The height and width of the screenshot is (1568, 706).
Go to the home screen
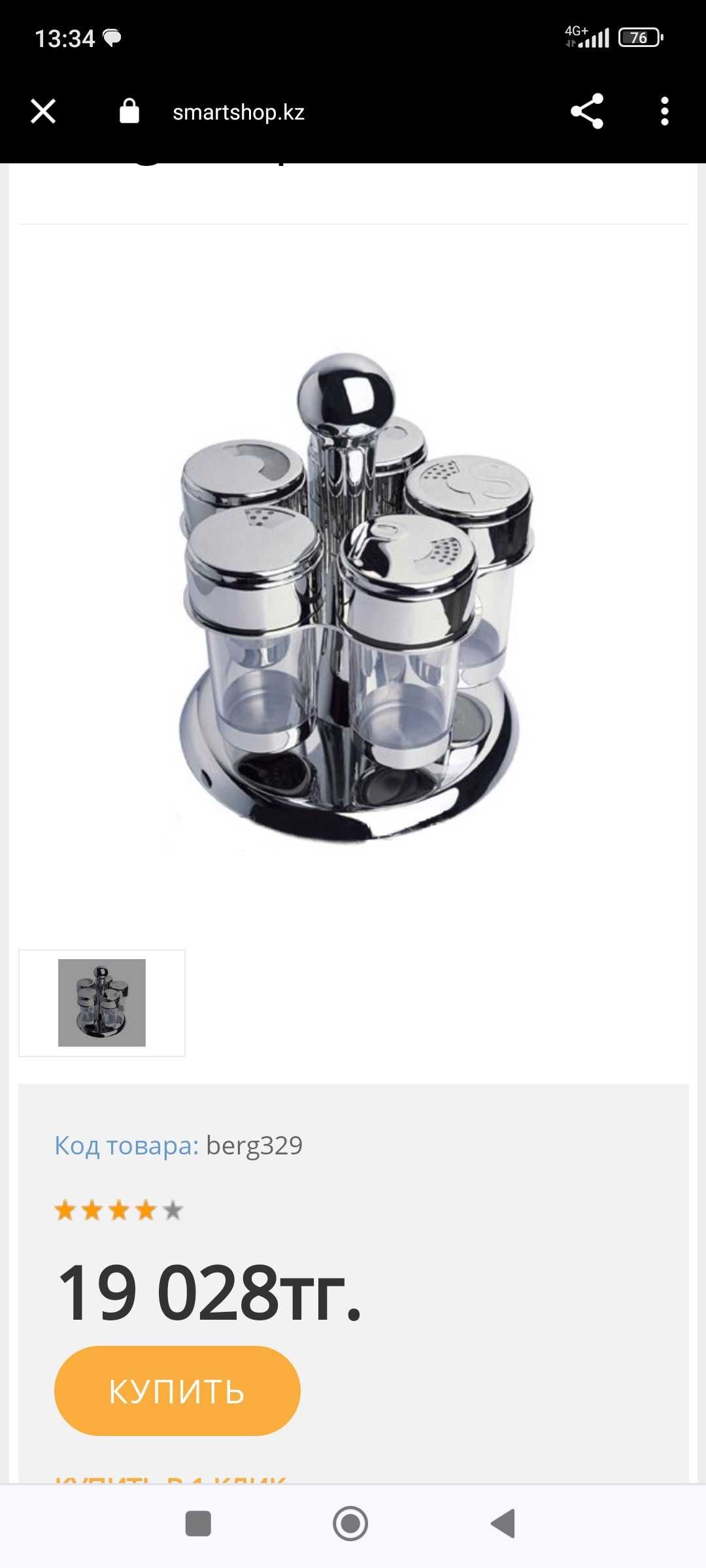[350, 1524]
